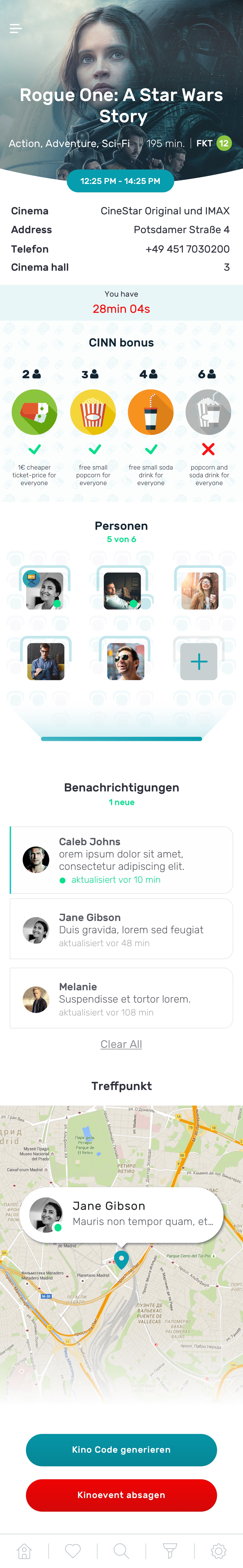The width and height of the screenshot is (243, 1568).
Task: Open Melanie's notification
Action: 121,998
